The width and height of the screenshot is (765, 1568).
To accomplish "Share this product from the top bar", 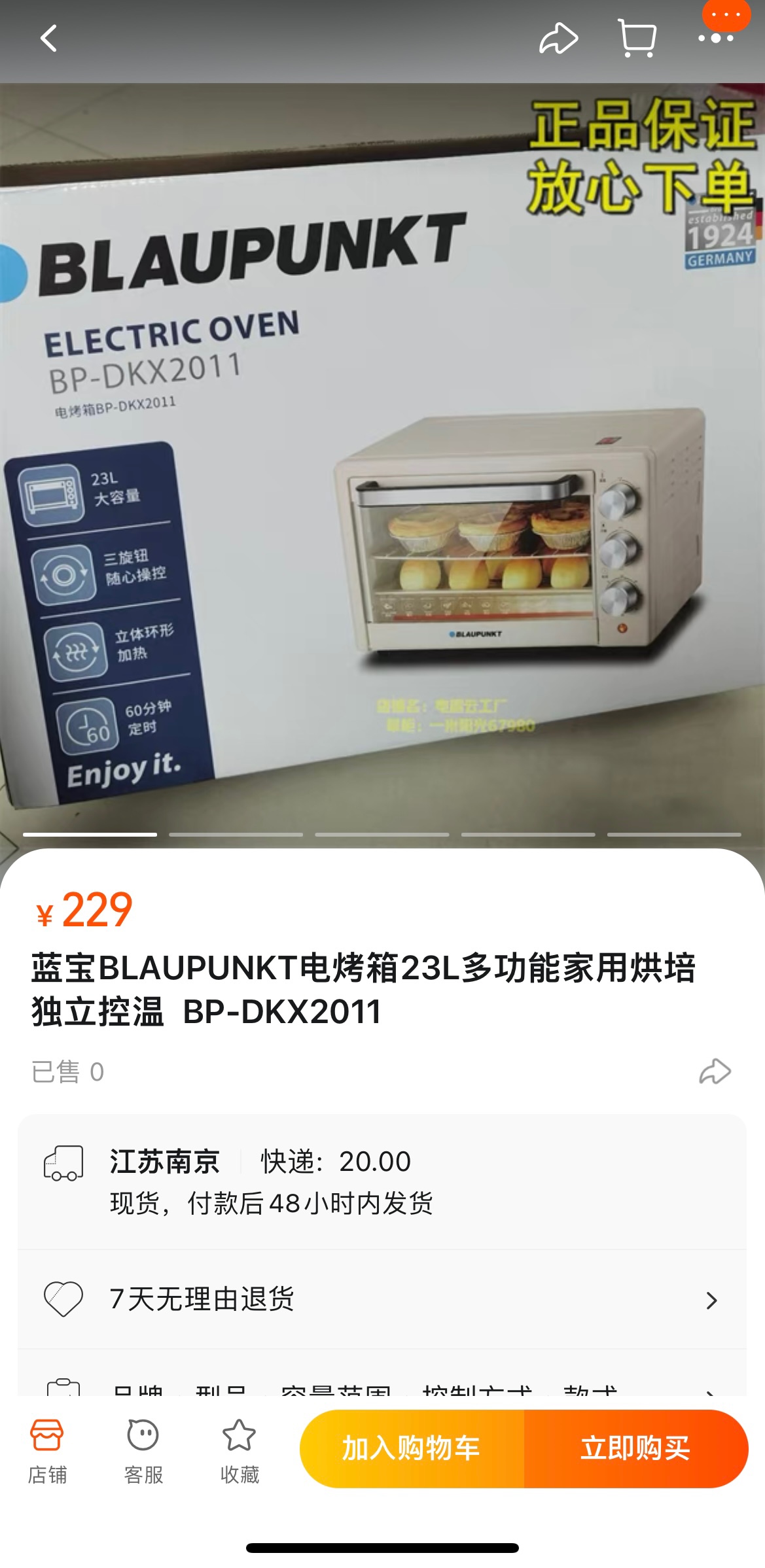I will tap(558, 39).
